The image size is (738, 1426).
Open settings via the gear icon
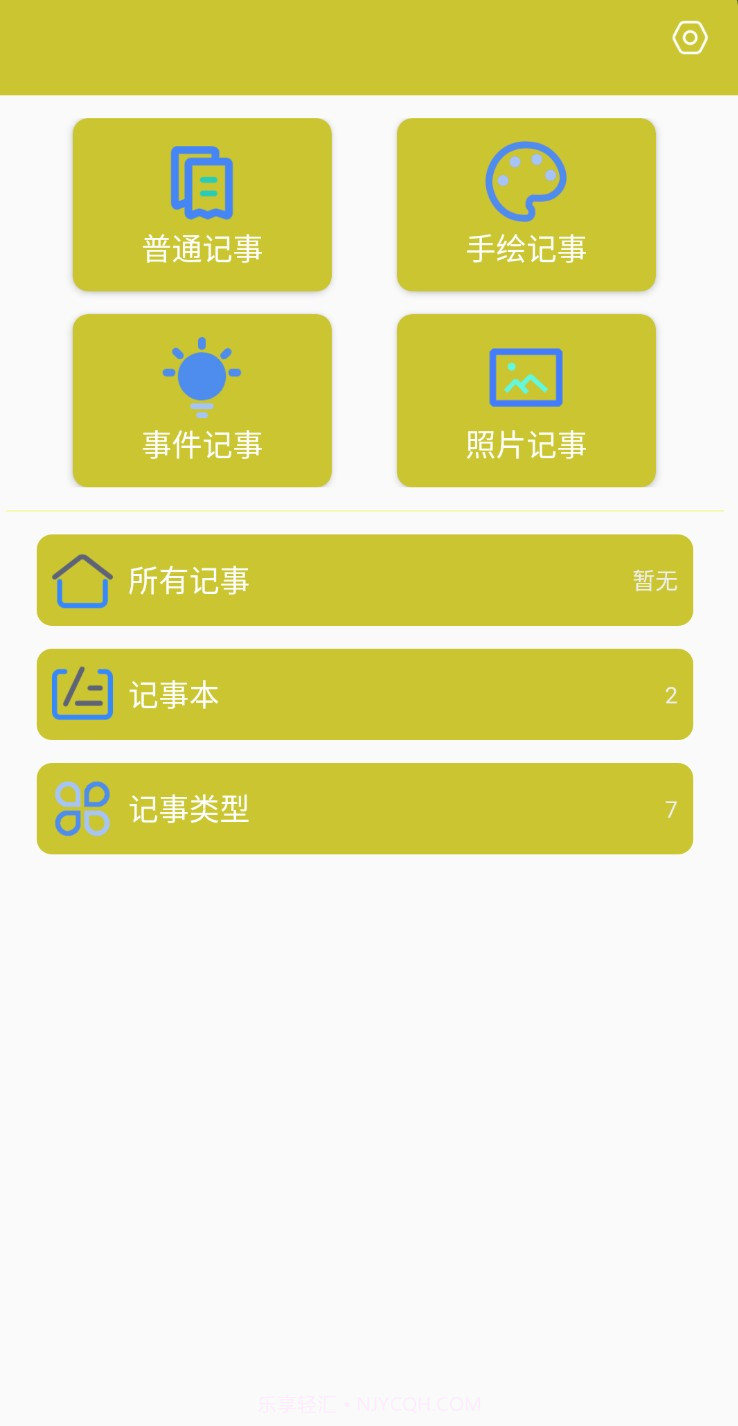pyautogui.click(x=690, y=38)
